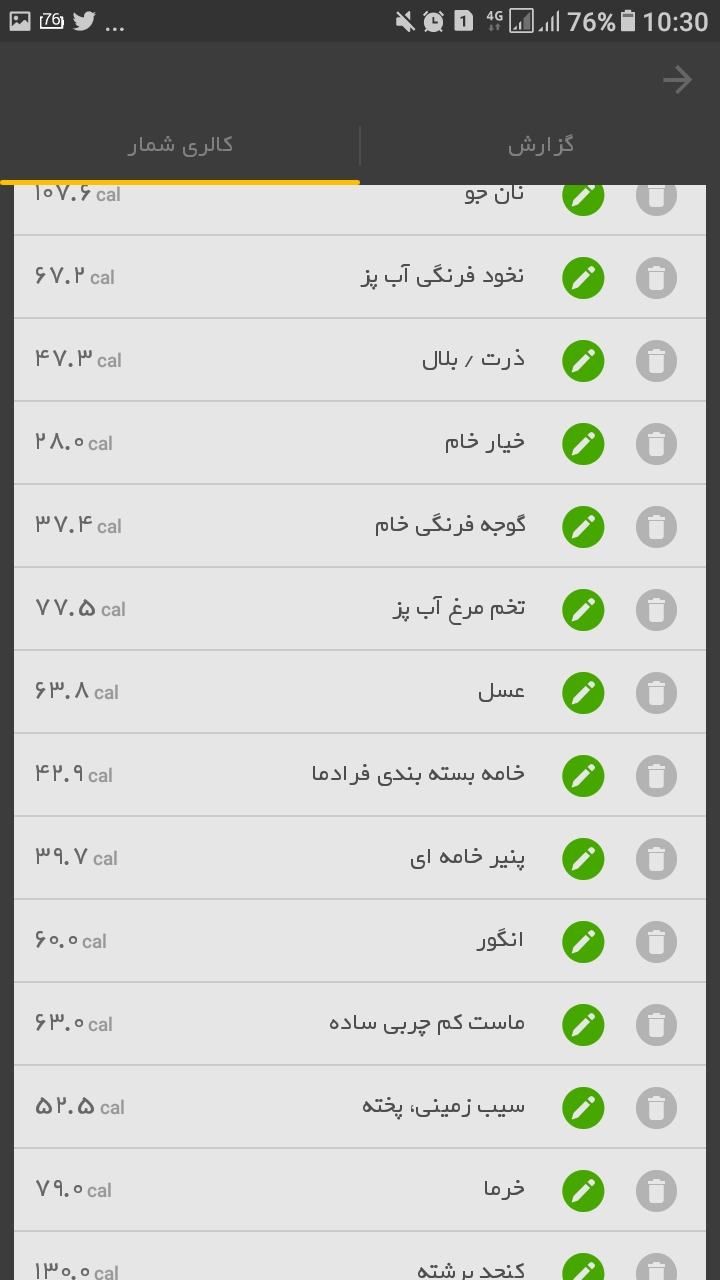Edit the نخود فرنگی آب پز entry
The width and height of the screenshot is (720, 1280).
(x=583, y=278)
